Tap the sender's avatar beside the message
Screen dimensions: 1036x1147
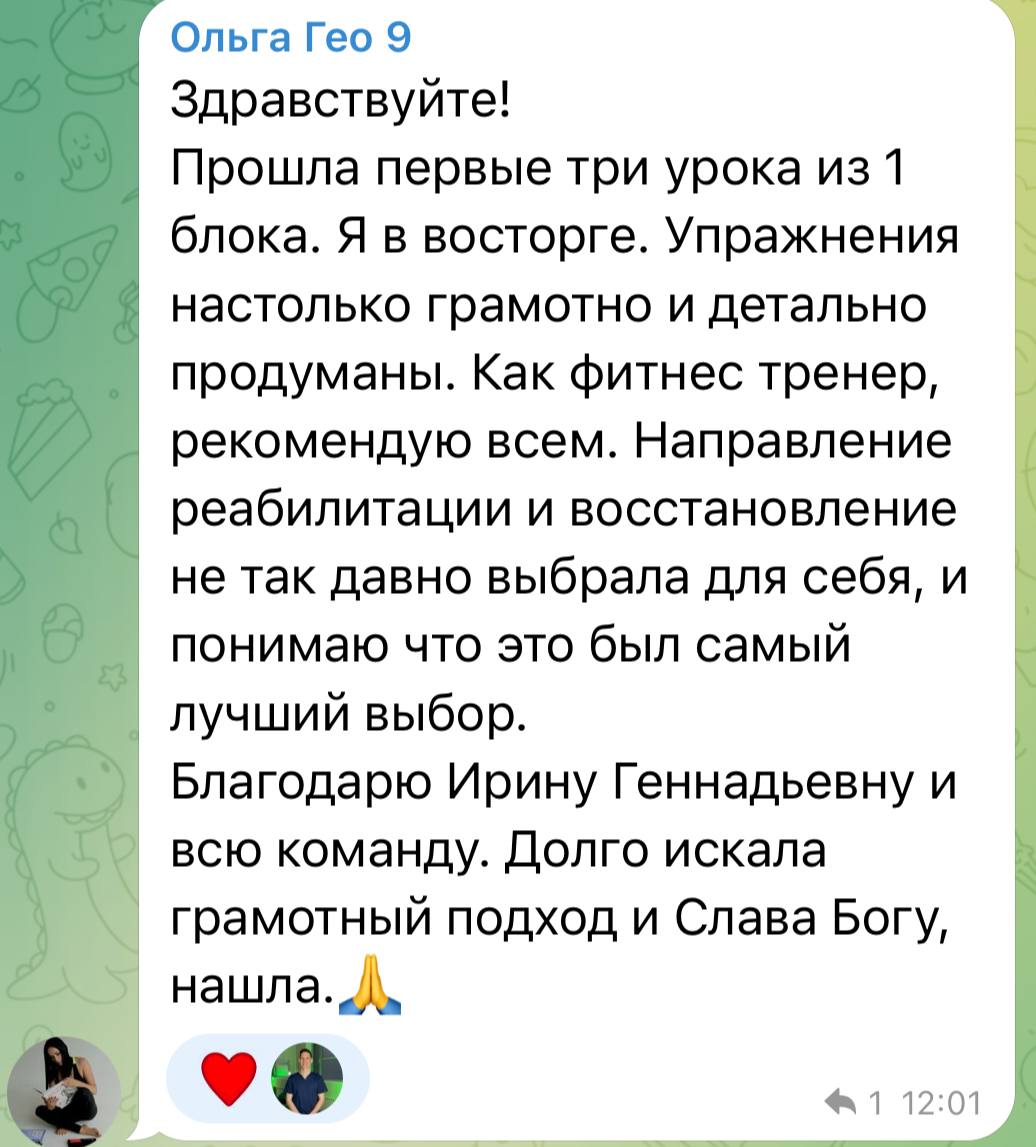tap(63, 1089)
